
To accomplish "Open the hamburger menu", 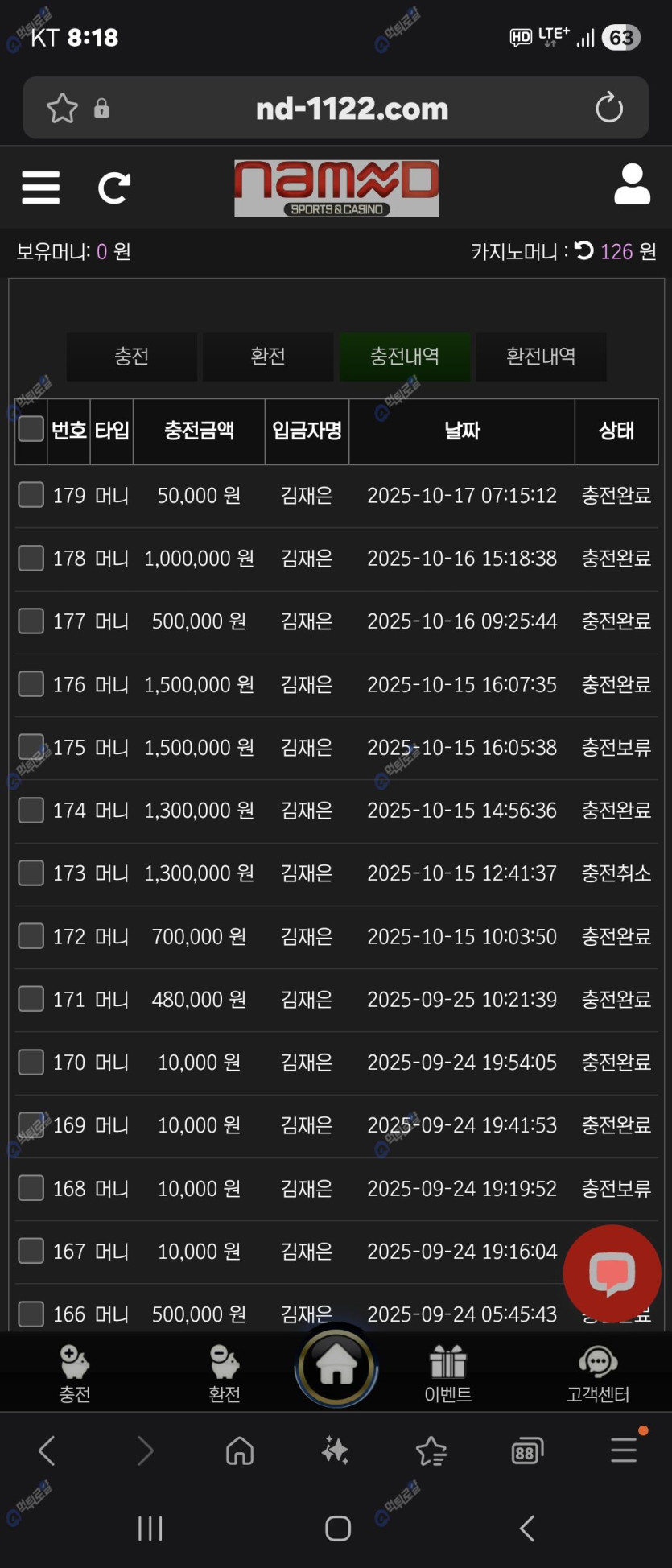I will tap(41, 188).
